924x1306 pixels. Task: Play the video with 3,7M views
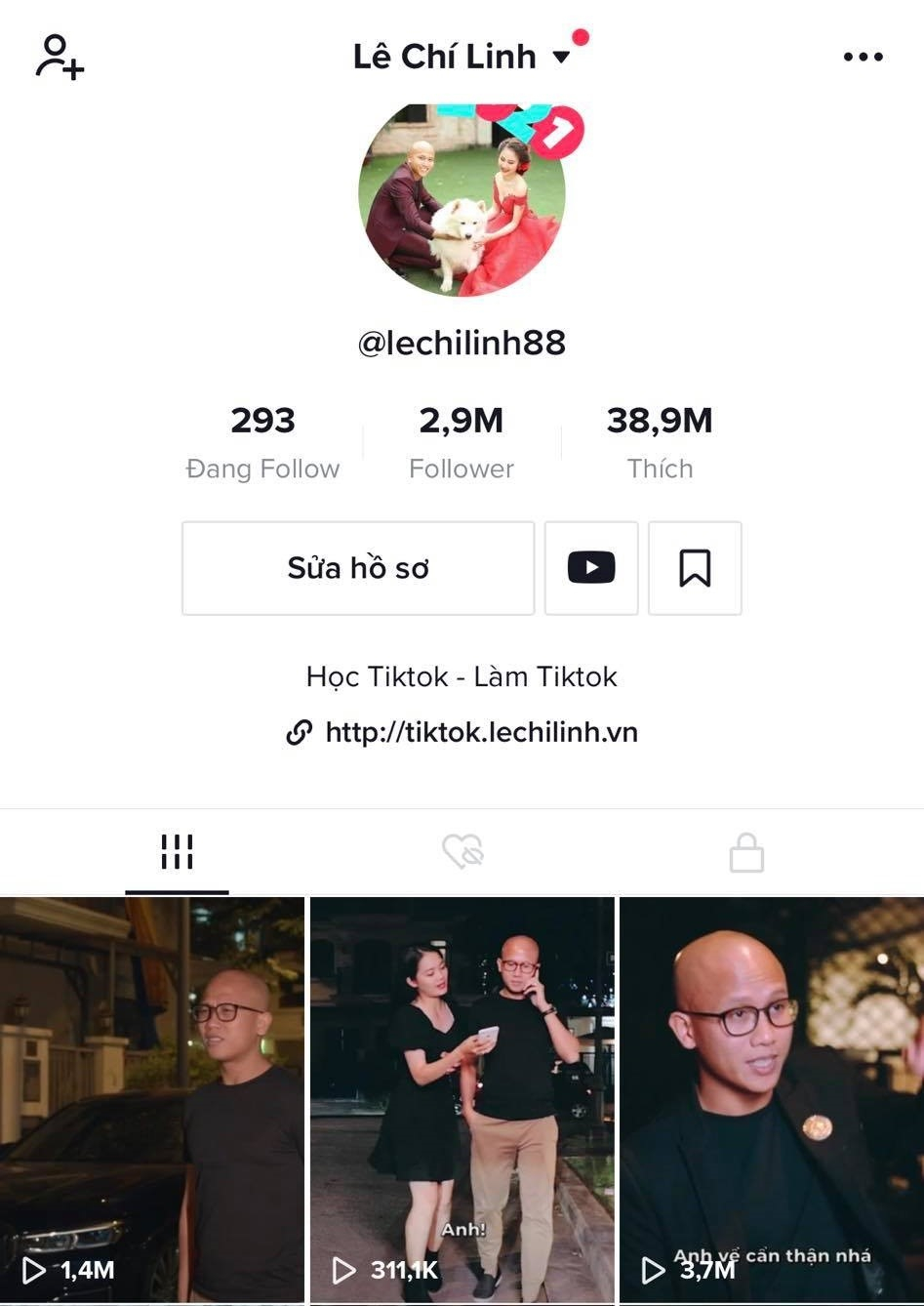pos(772,1098)
